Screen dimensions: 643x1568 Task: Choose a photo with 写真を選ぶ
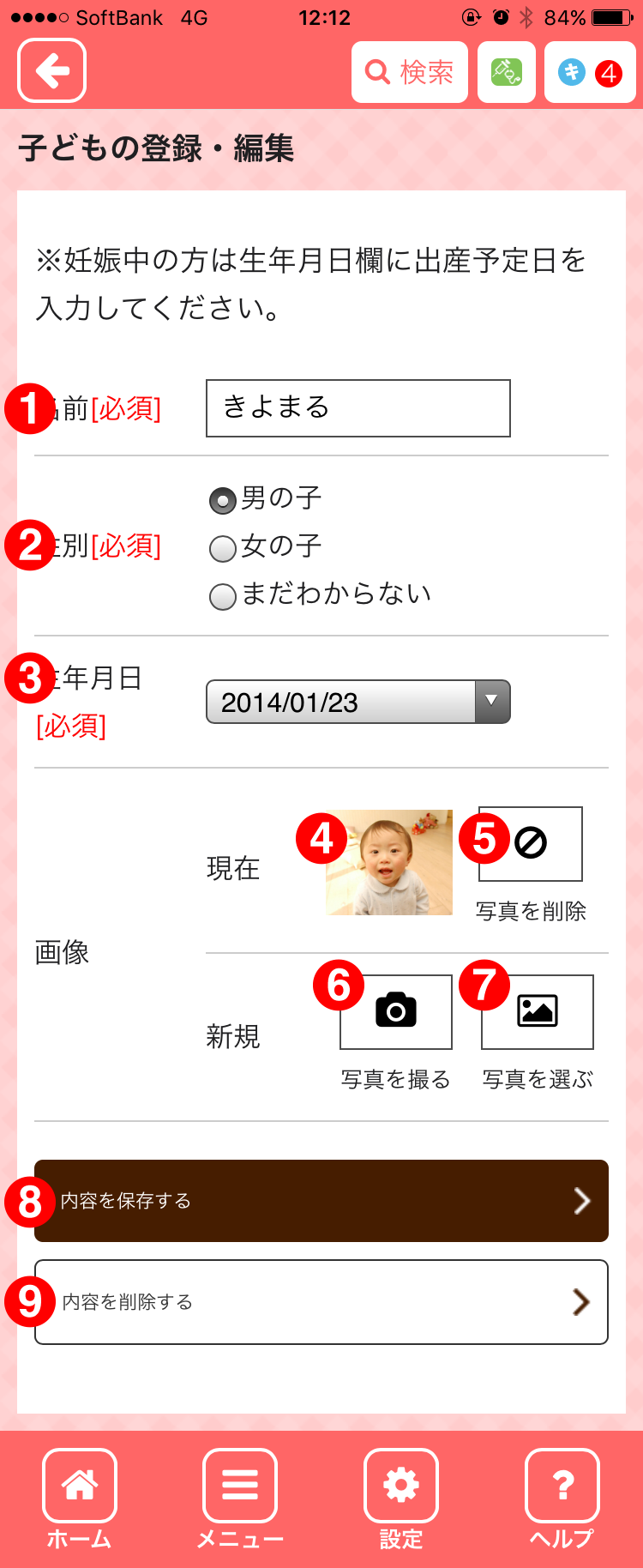[x=538, y=1012]
